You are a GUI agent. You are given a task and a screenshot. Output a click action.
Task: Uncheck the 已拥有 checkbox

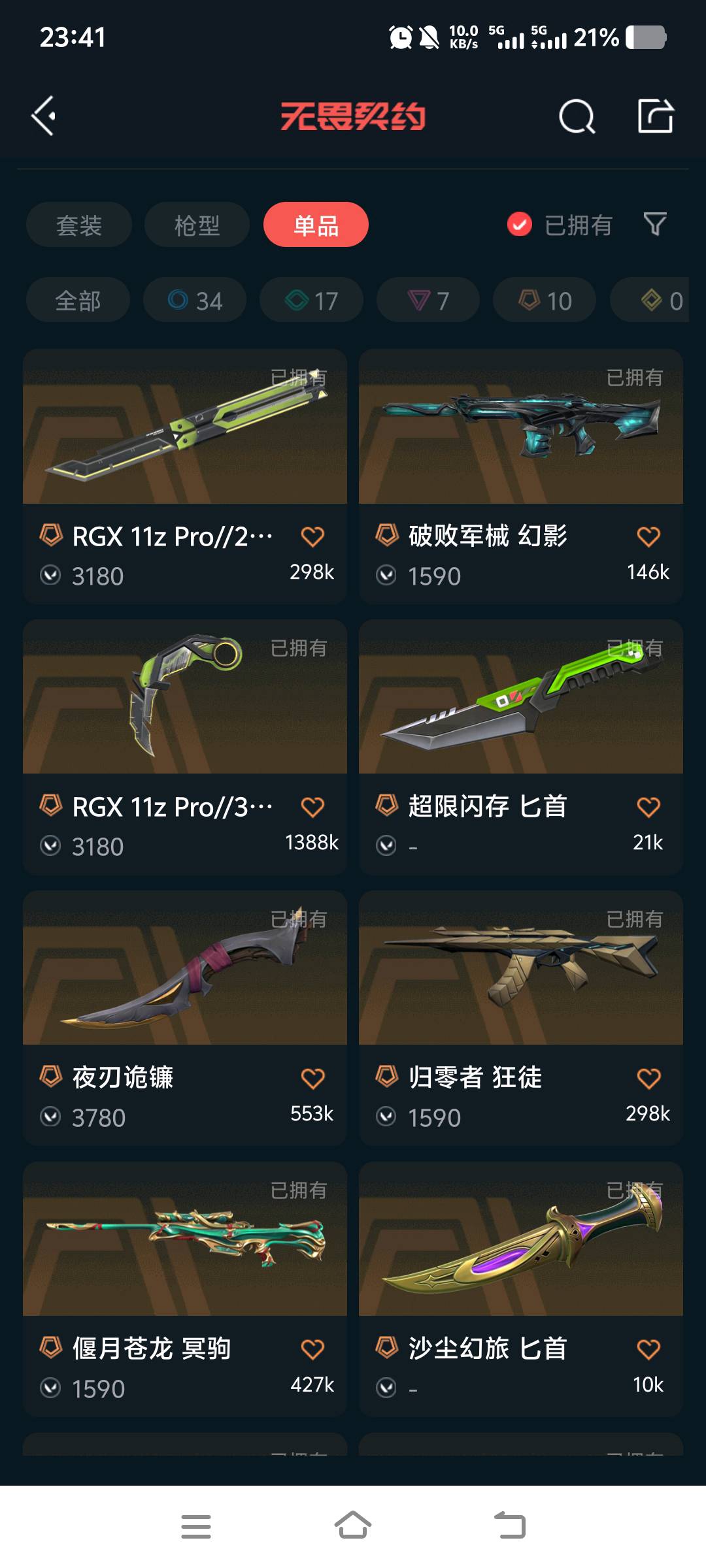[x=520, y=225]
